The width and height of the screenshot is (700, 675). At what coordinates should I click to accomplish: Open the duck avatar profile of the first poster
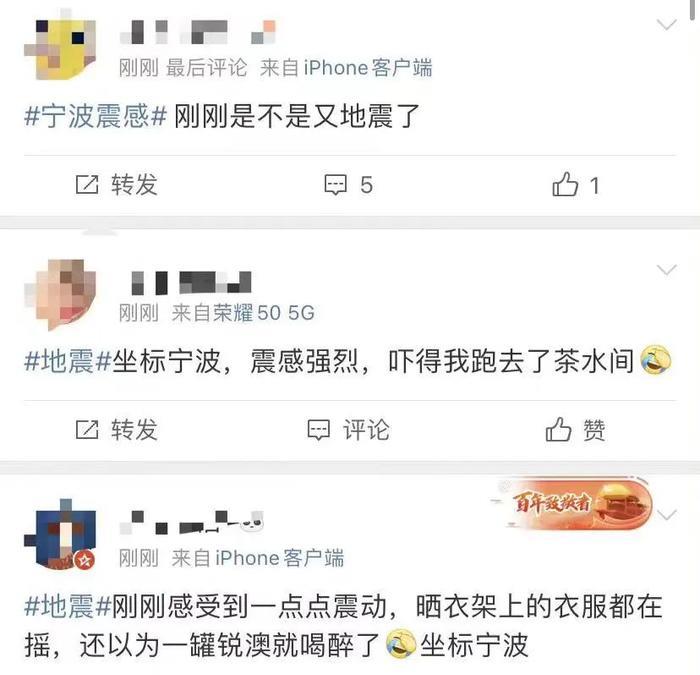(x=59, y=45)
